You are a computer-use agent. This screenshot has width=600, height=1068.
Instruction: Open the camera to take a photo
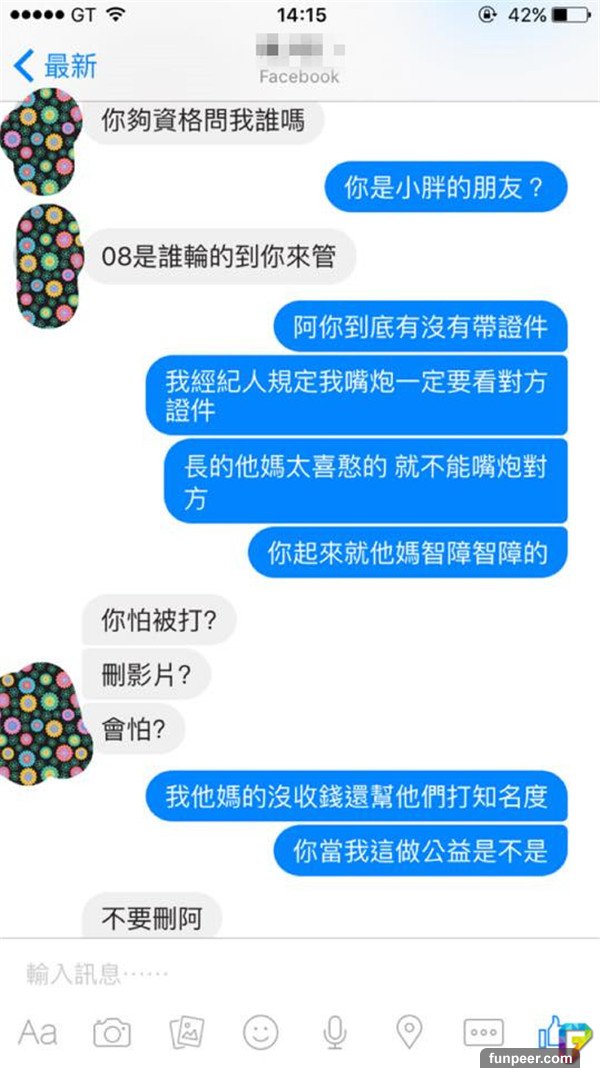click(x=112, y=1032)
